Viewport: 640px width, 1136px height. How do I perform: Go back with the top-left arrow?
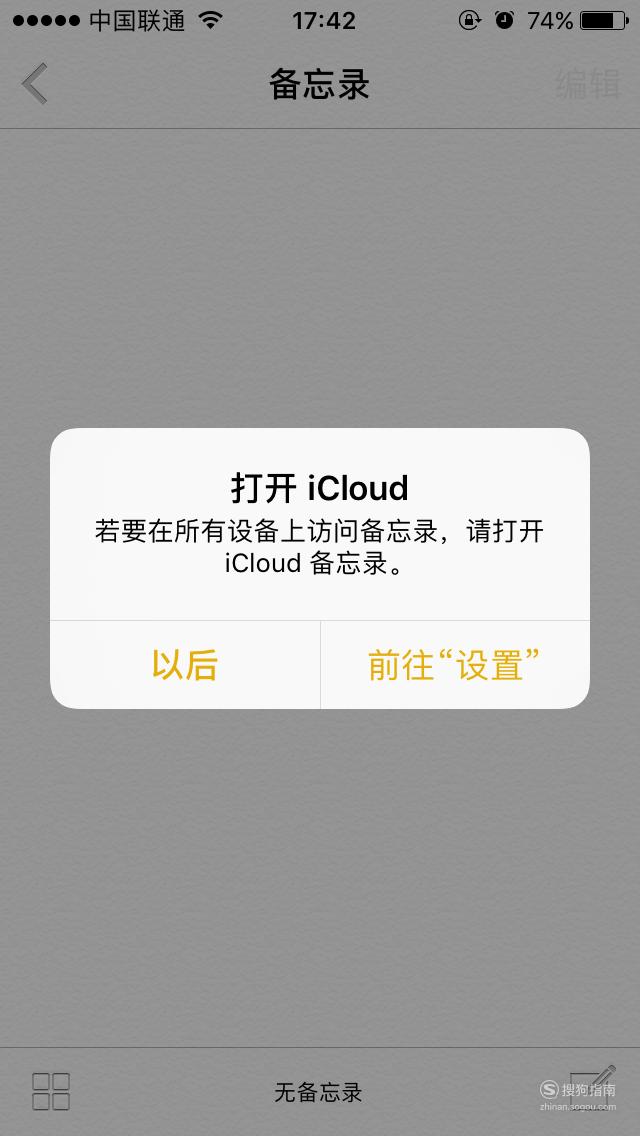[34, 84]
